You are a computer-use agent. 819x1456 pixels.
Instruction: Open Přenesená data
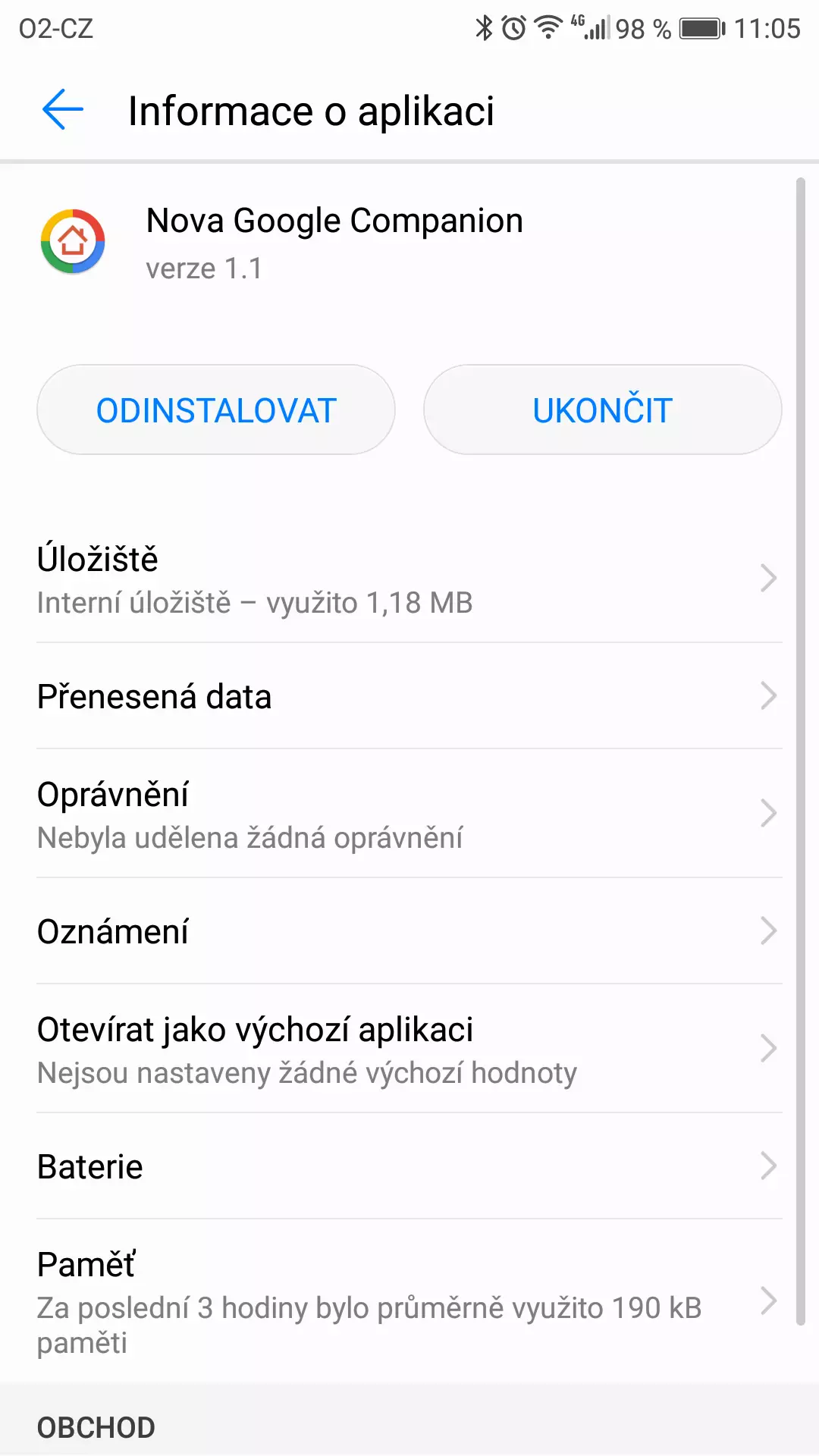pos(409,696)
